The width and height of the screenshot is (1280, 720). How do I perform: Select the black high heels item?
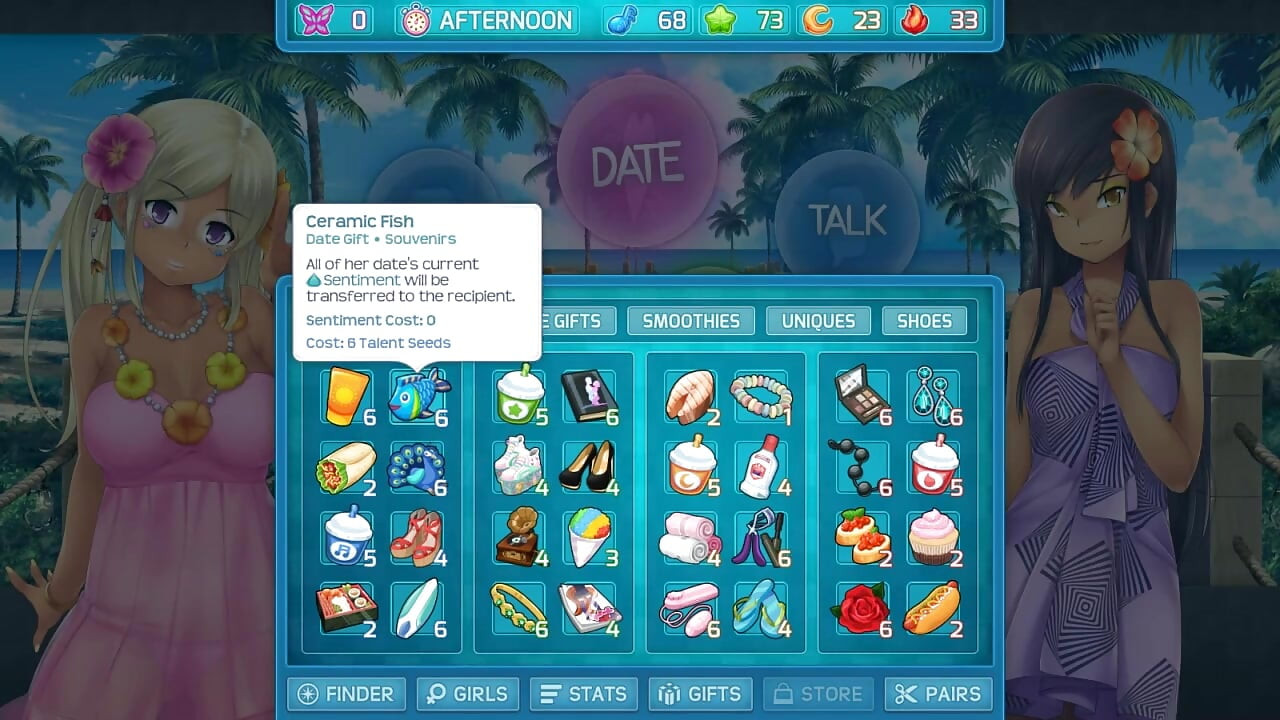pos(588,467)
